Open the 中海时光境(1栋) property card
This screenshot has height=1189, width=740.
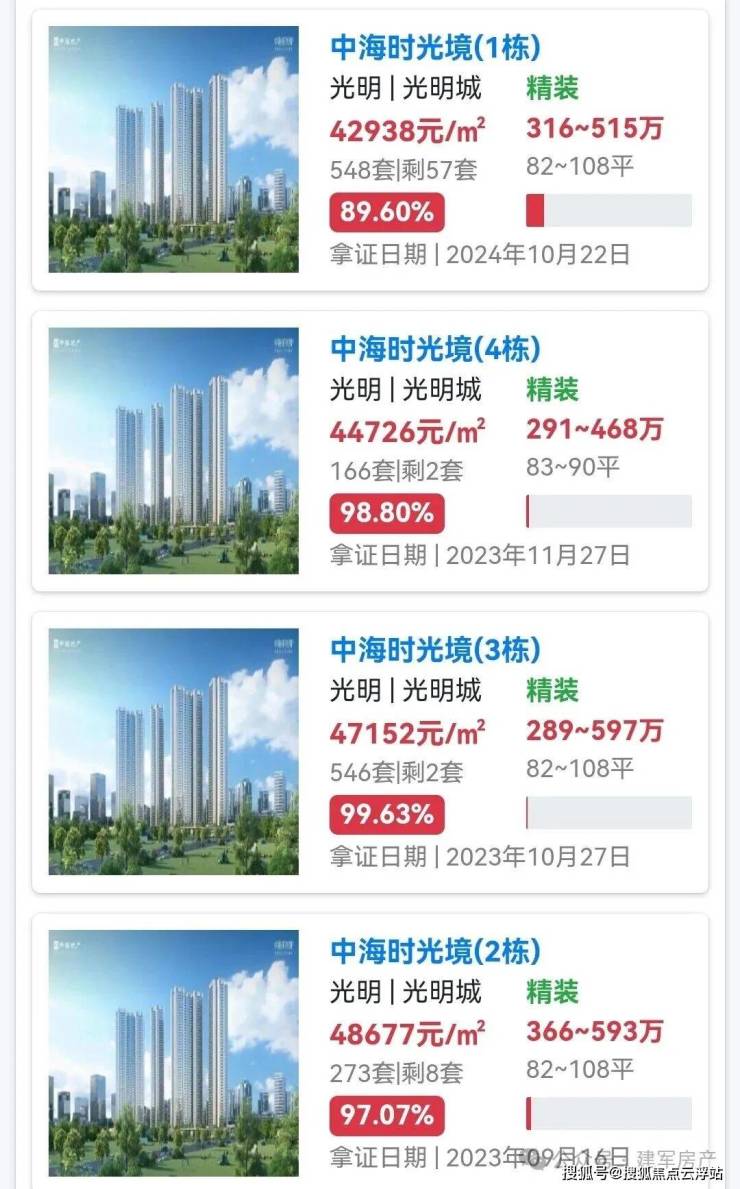pos(370,149)
